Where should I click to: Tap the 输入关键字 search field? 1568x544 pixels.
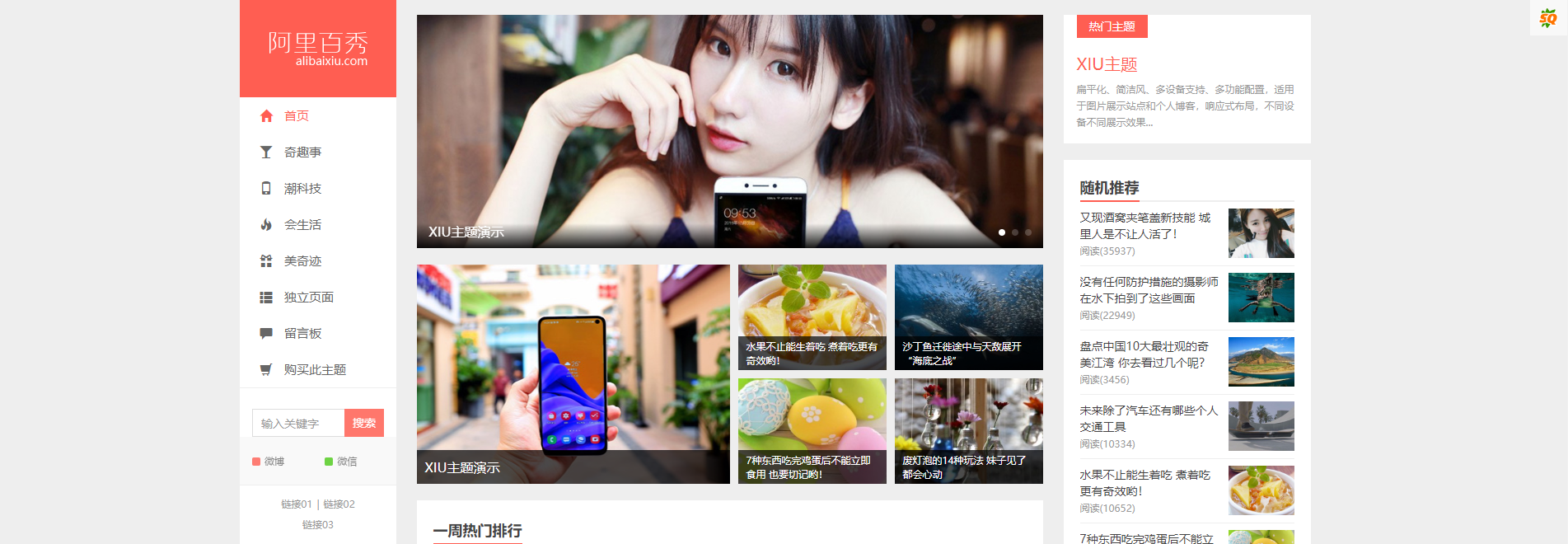tap(297, 423)
